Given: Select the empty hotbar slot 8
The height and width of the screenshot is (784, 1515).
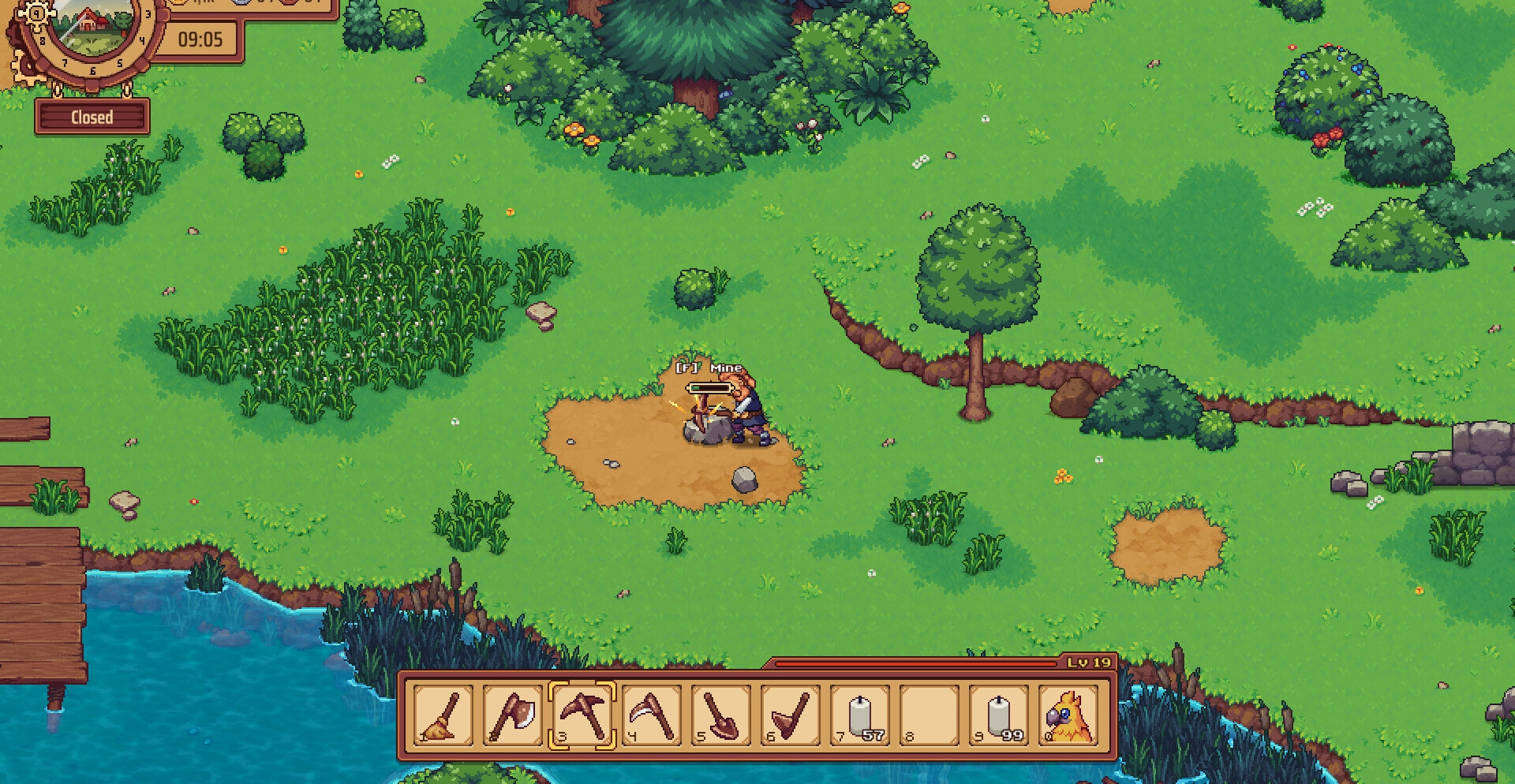Looking at the screenshot, I should (930, 715).
